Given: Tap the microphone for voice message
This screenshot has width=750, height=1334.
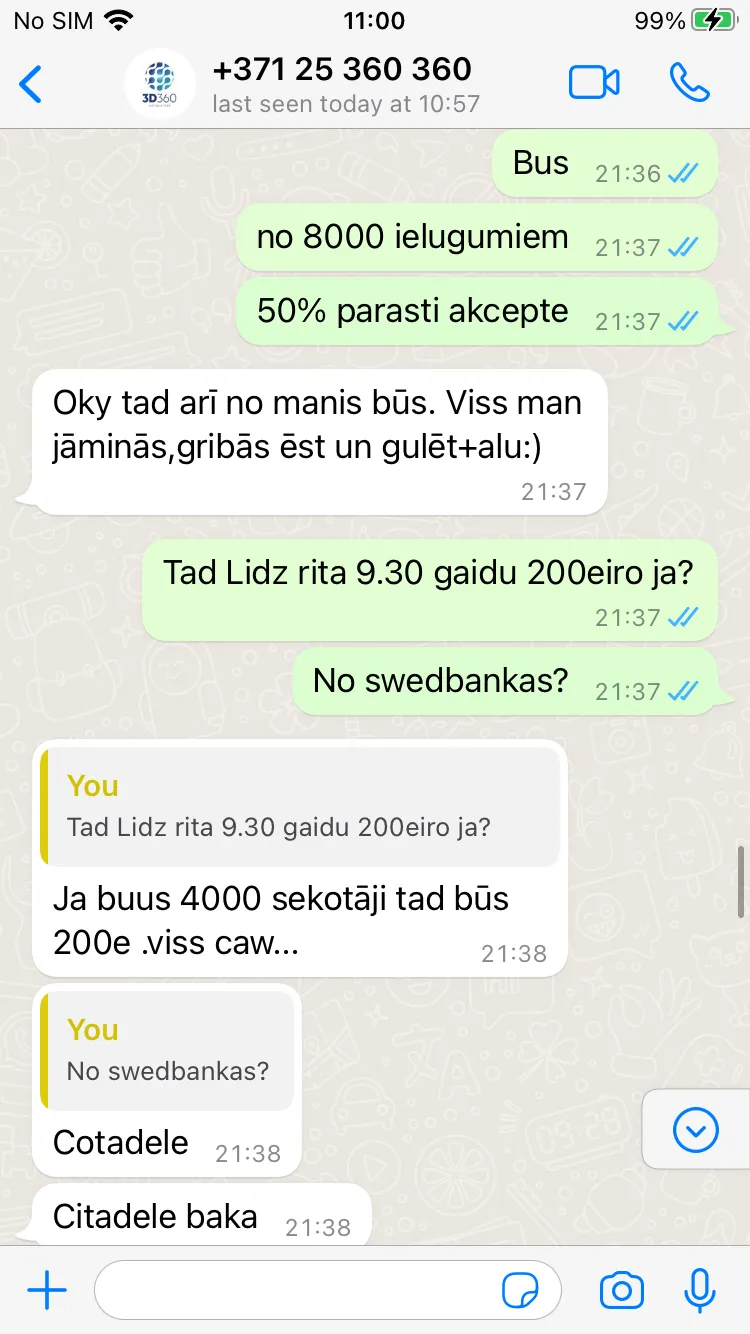Looking at the screenshot, I should click(700, 1291).
